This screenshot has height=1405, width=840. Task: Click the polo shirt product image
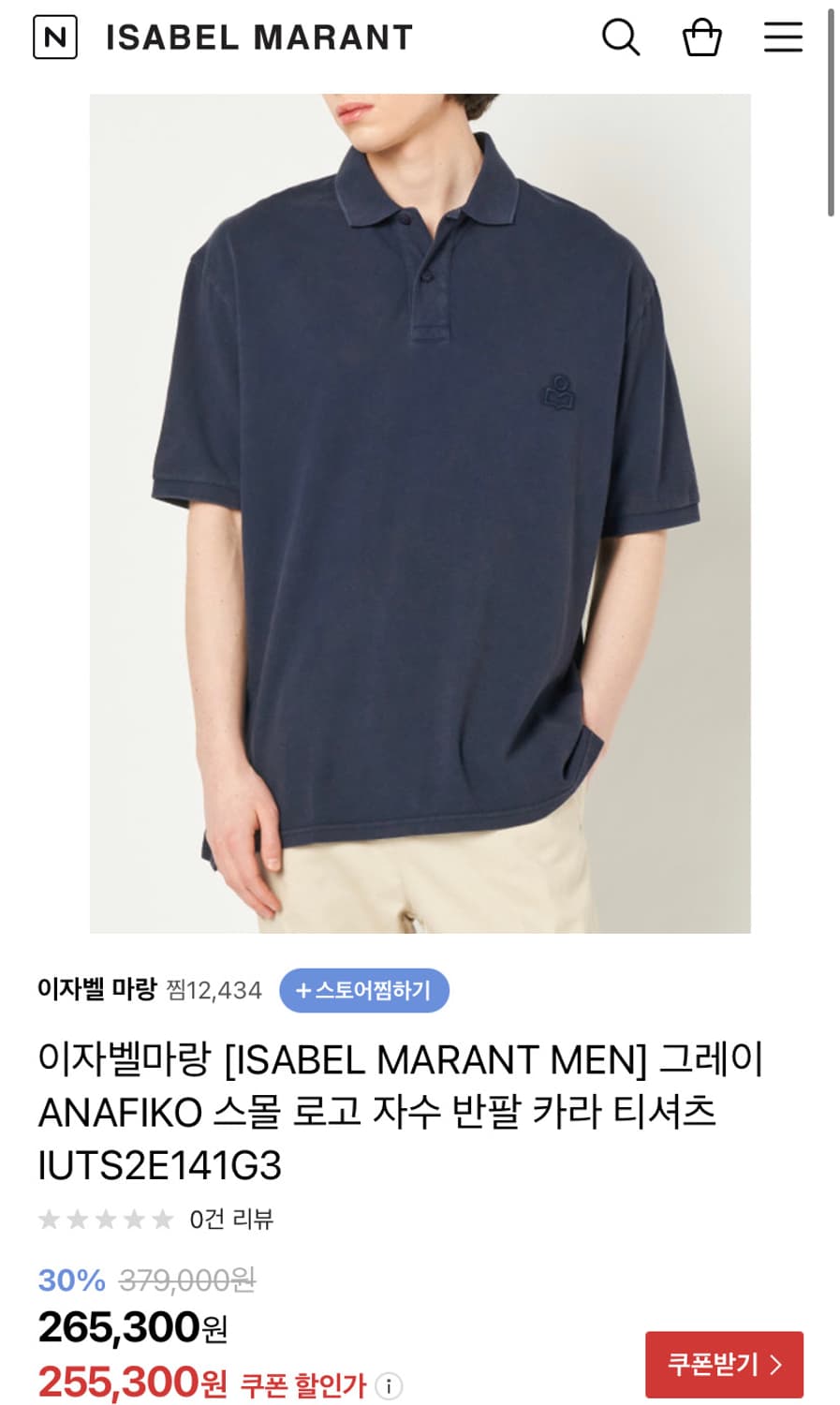click(420, 510)
